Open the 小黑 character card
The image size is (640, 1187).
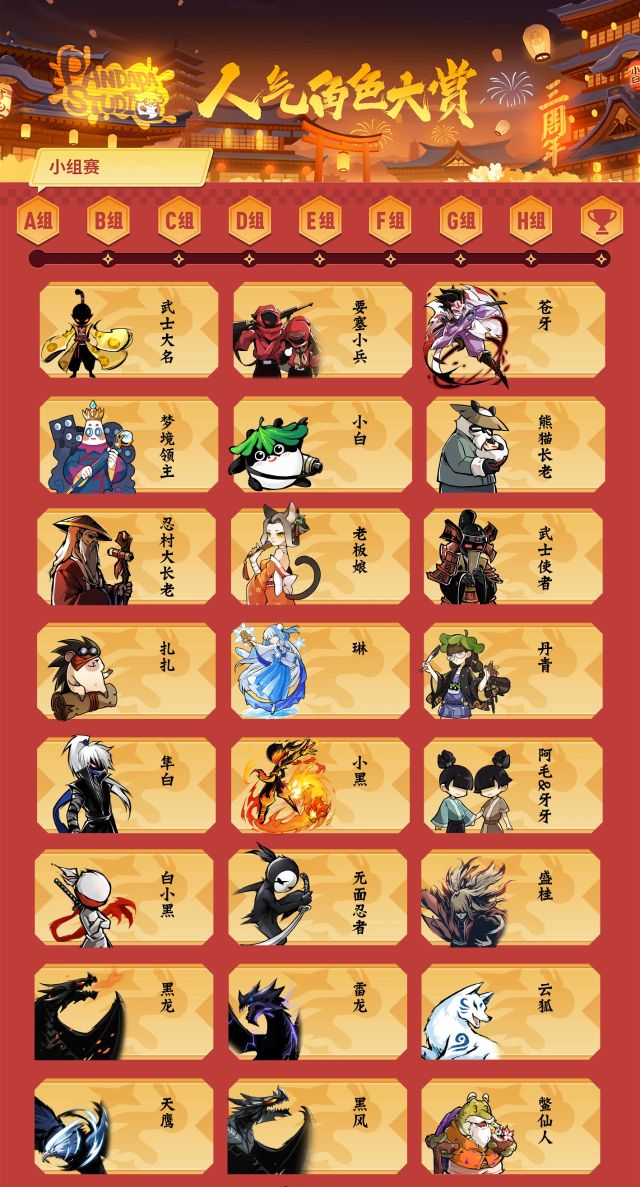[320, 785]
